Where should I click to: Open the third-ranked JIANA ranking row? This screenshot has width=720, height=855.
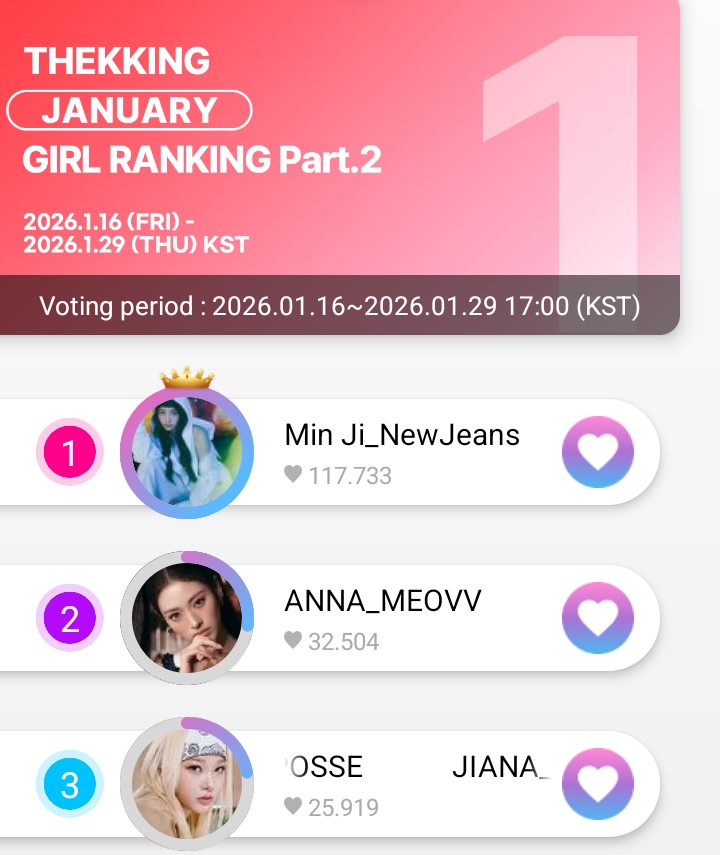pyautogui.click(x=400, y=783)
